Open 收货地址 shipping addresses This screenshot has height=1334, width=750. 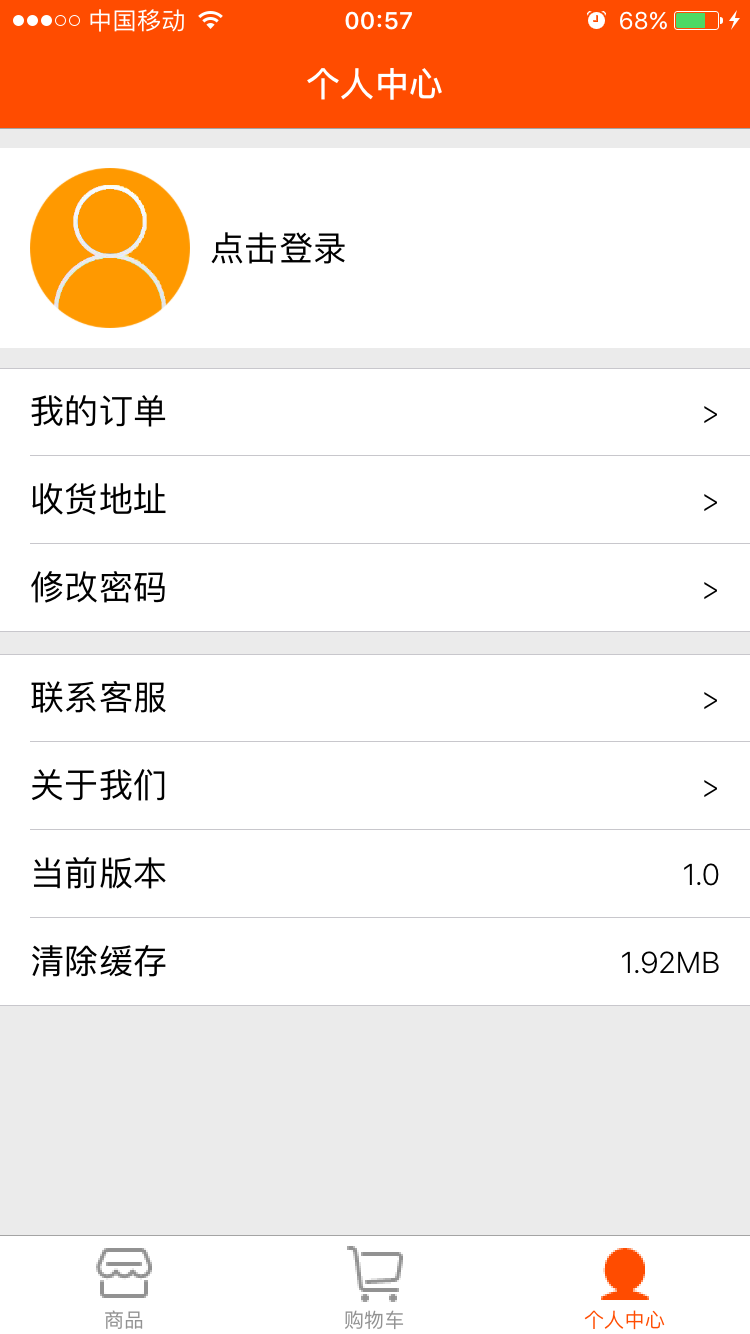(375, 500)
